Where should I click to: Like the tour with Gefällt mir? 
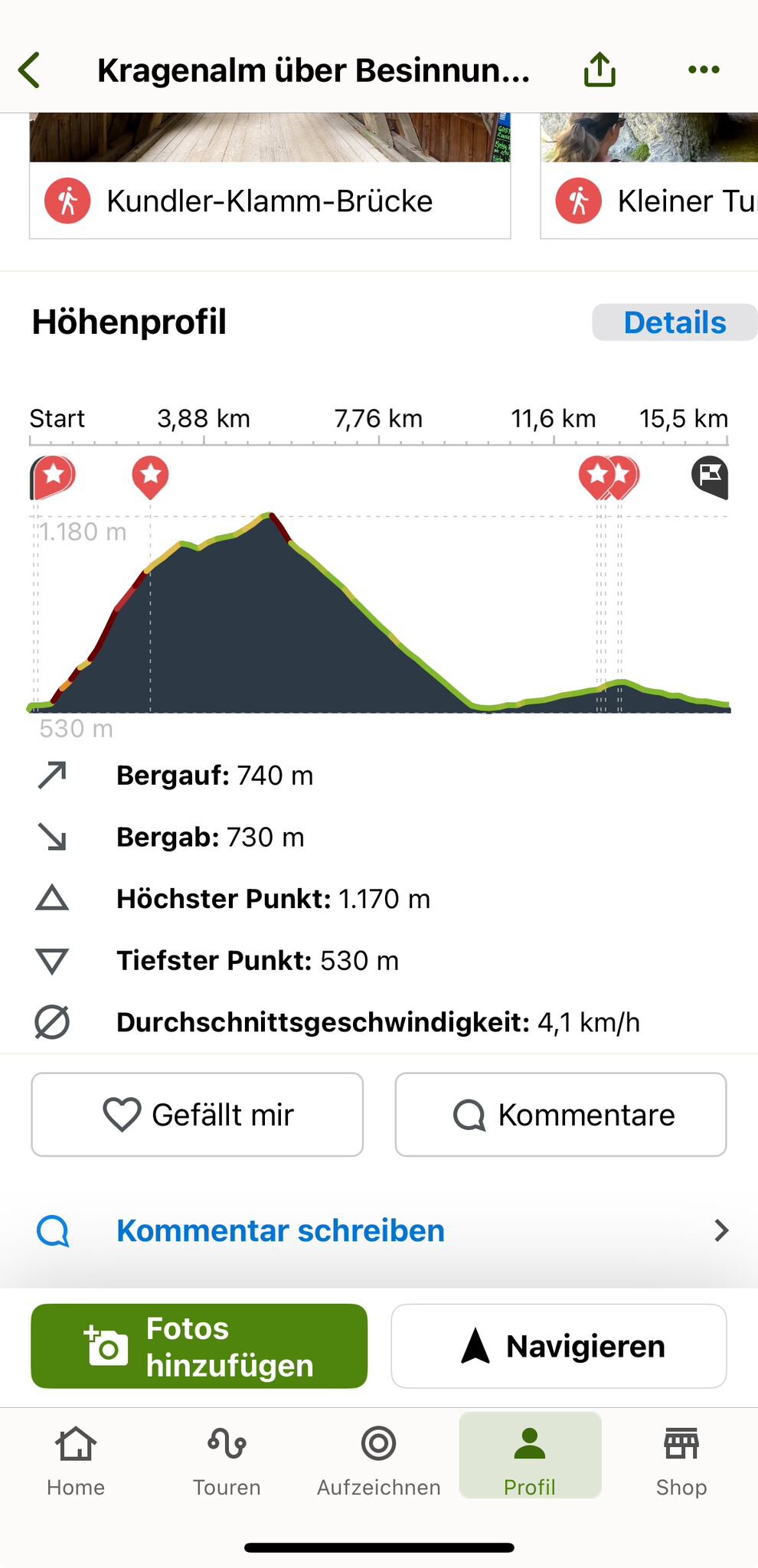197,1115
